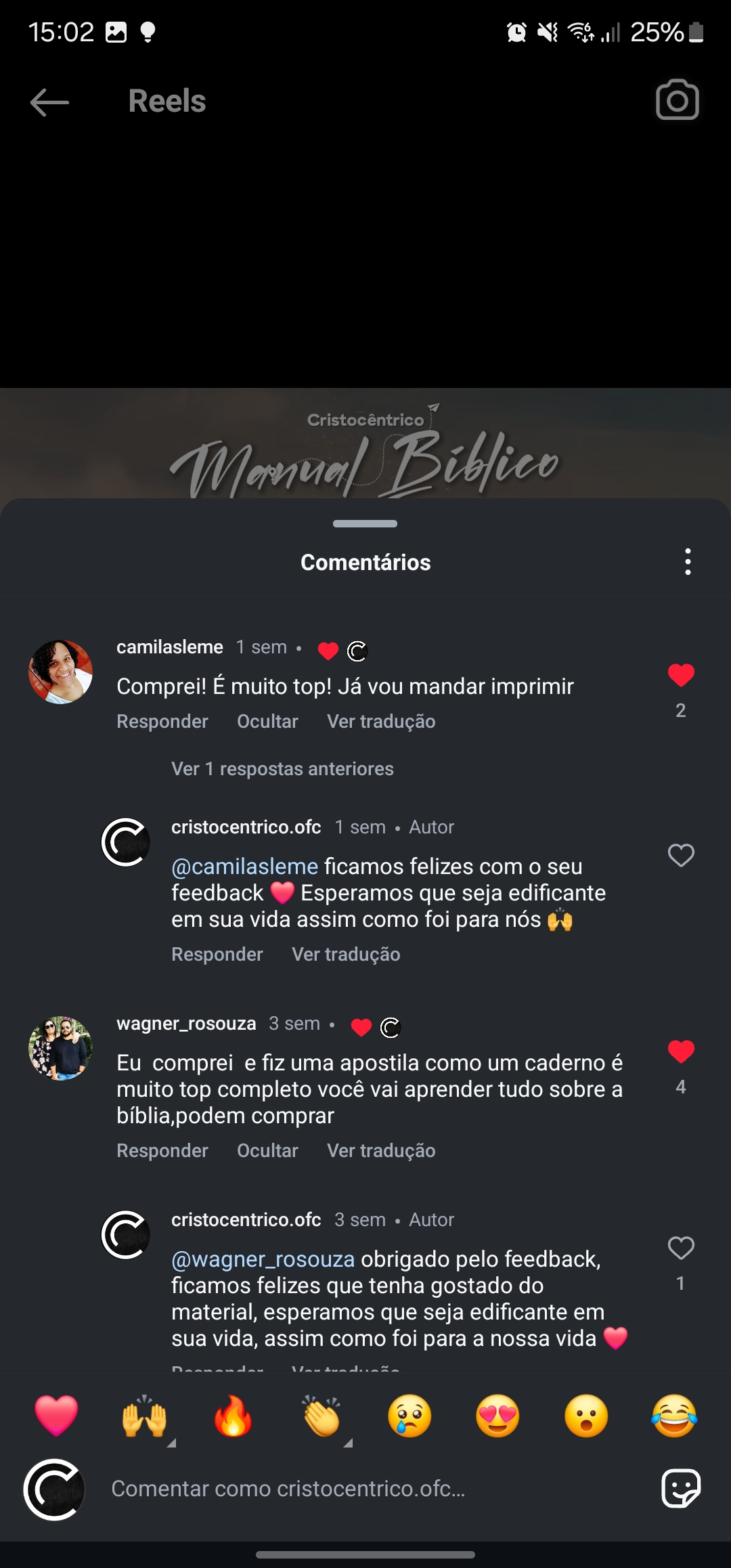Open the @camilasleme mention link
The width and height of the screenshot is (731, 1568).
tap(244, 867)
